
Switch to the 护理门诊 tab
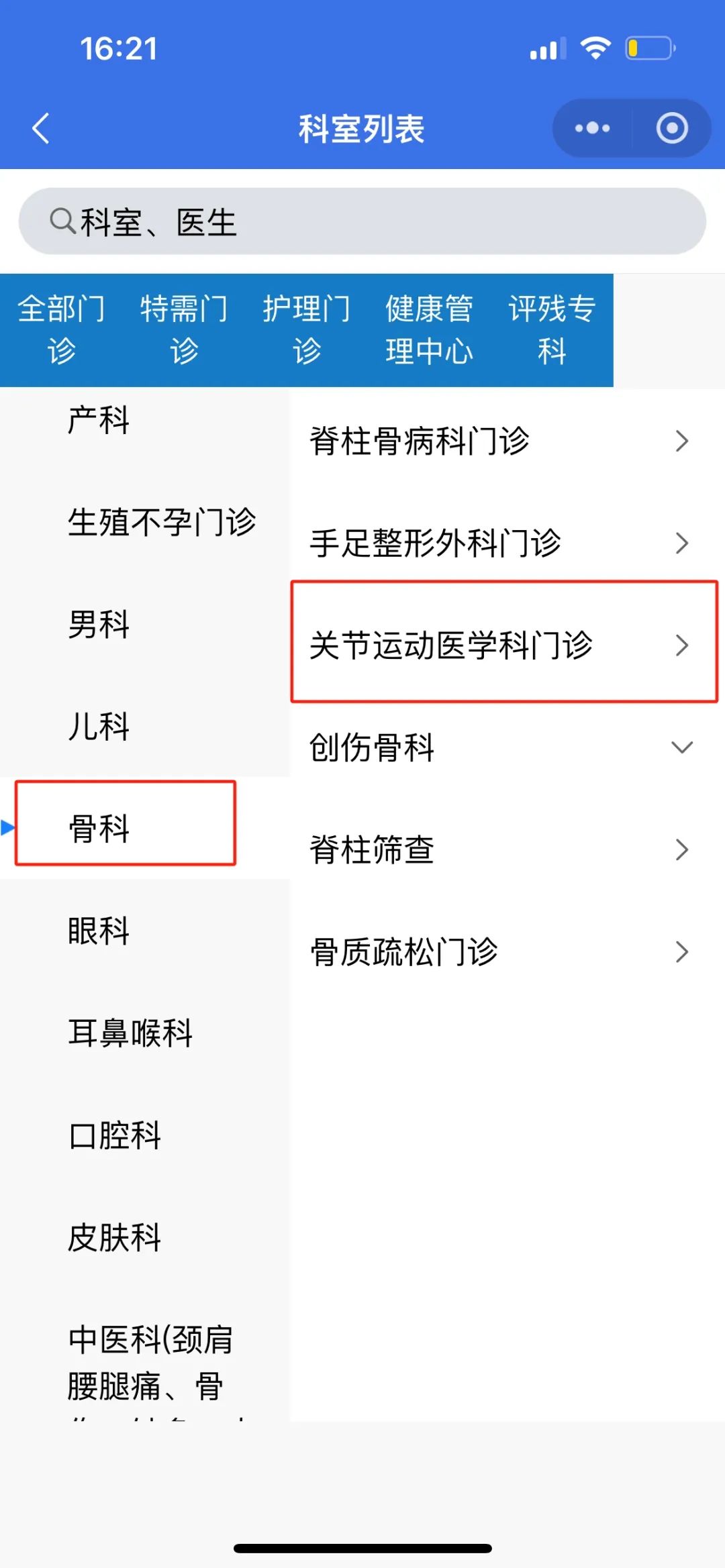(x=305, y=328)
